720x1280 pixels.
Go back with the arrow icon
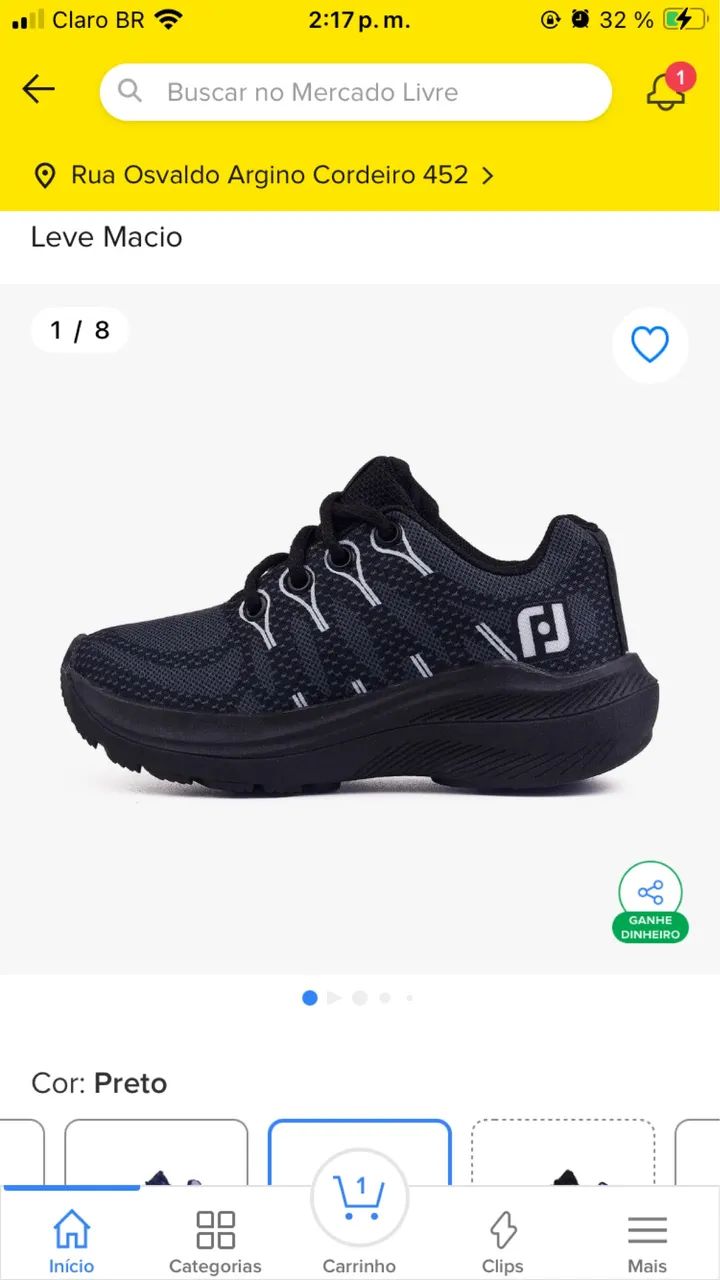tap(38, 90)
